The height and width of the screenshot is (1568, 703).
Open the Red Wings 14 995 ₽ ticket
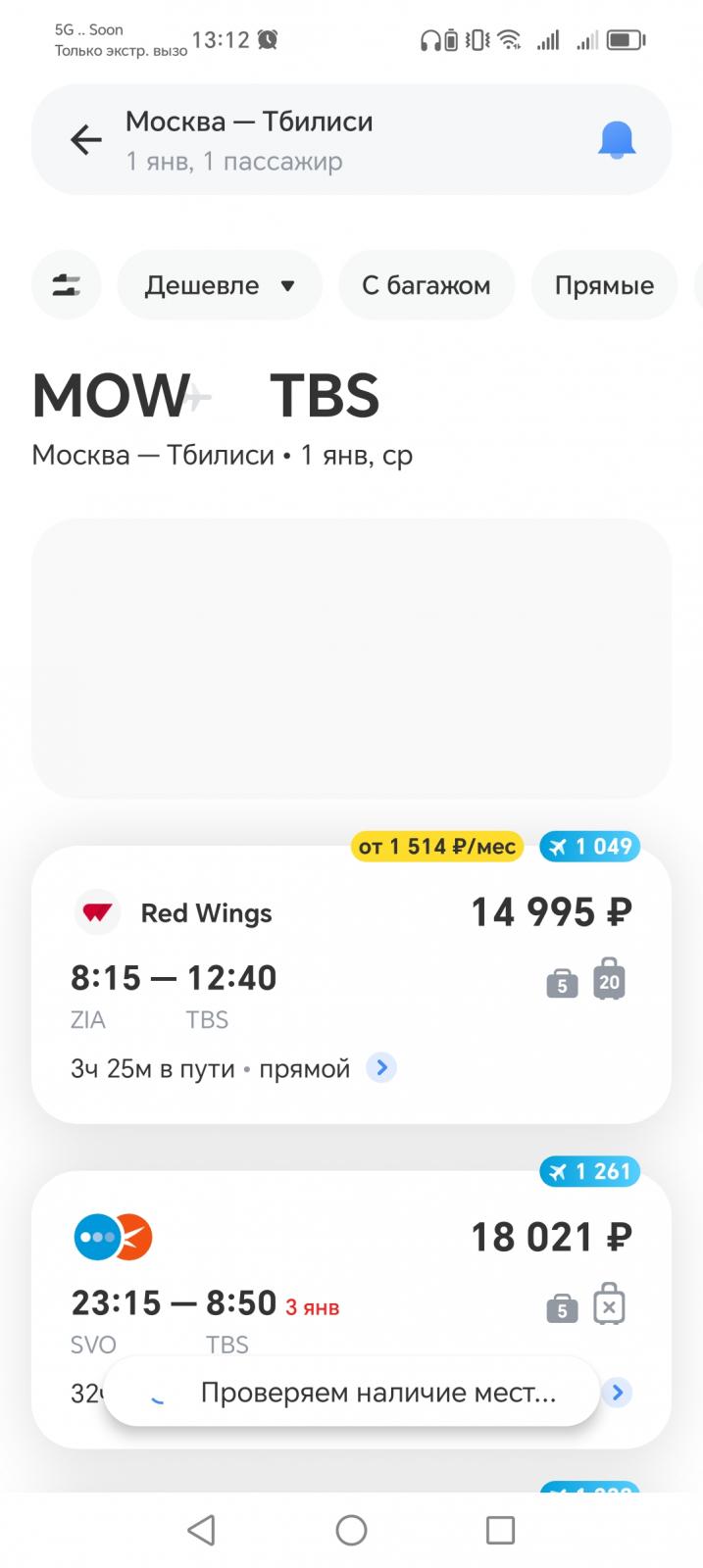coord(351,985)
